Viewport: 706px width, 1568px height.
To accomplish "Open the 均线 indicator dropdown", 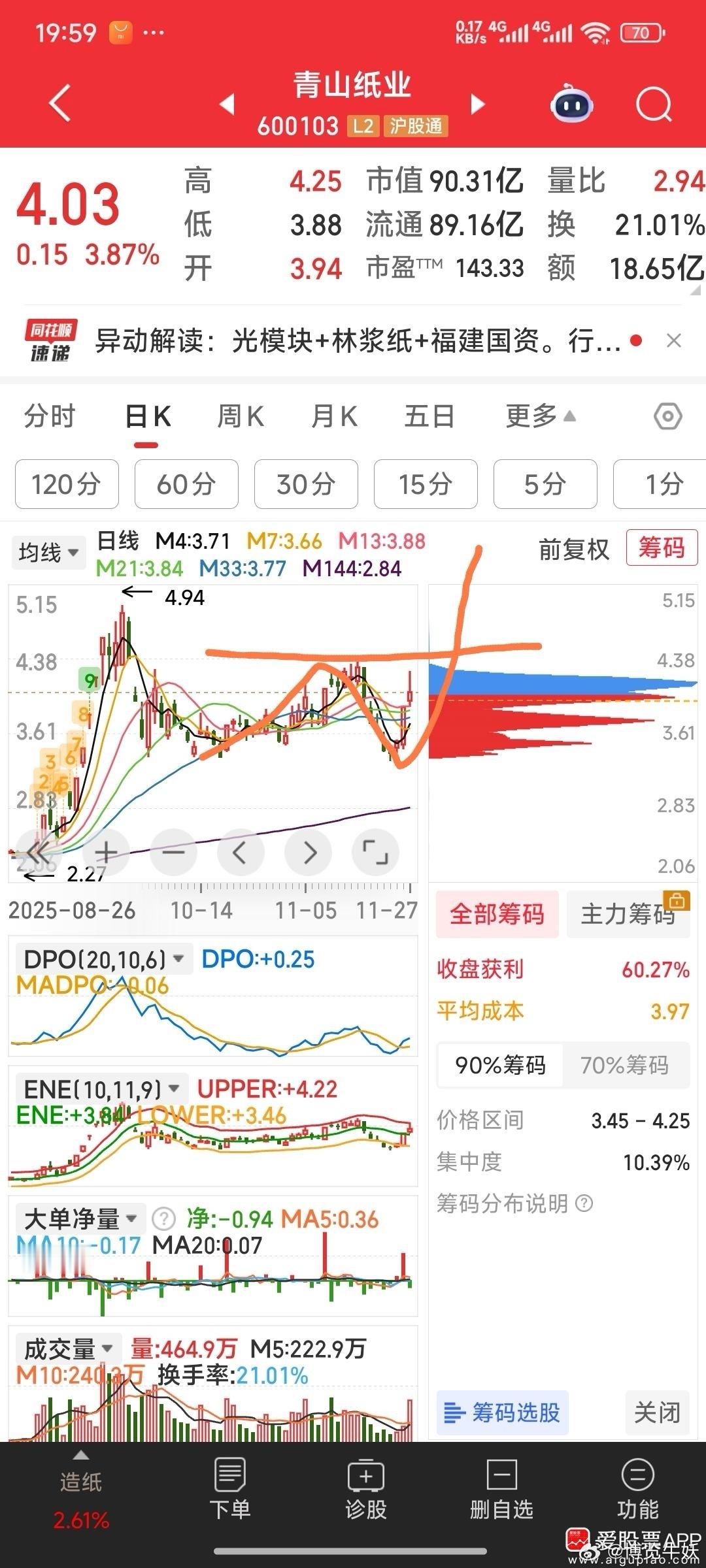I will tap(48, 553).
